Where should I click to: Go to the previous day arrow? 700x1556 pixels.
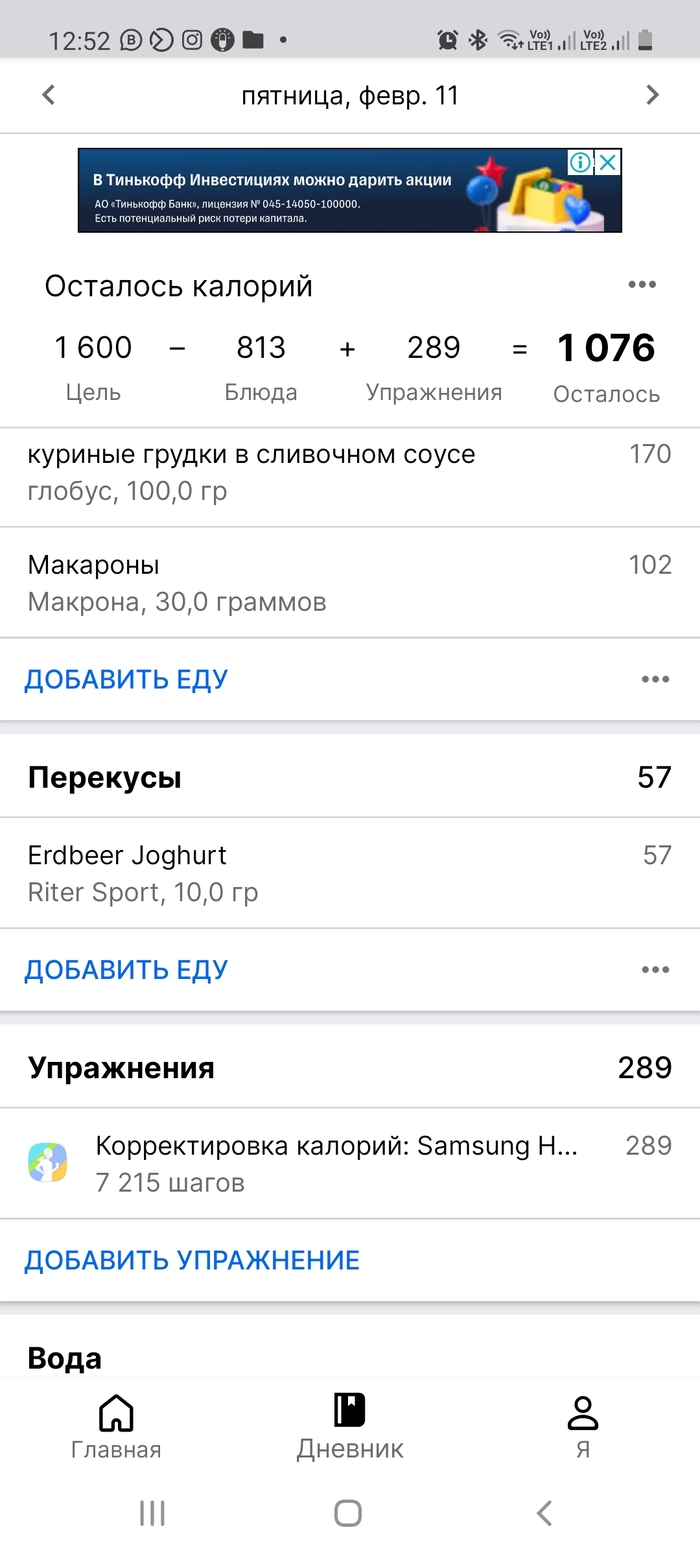click(48, 95)
